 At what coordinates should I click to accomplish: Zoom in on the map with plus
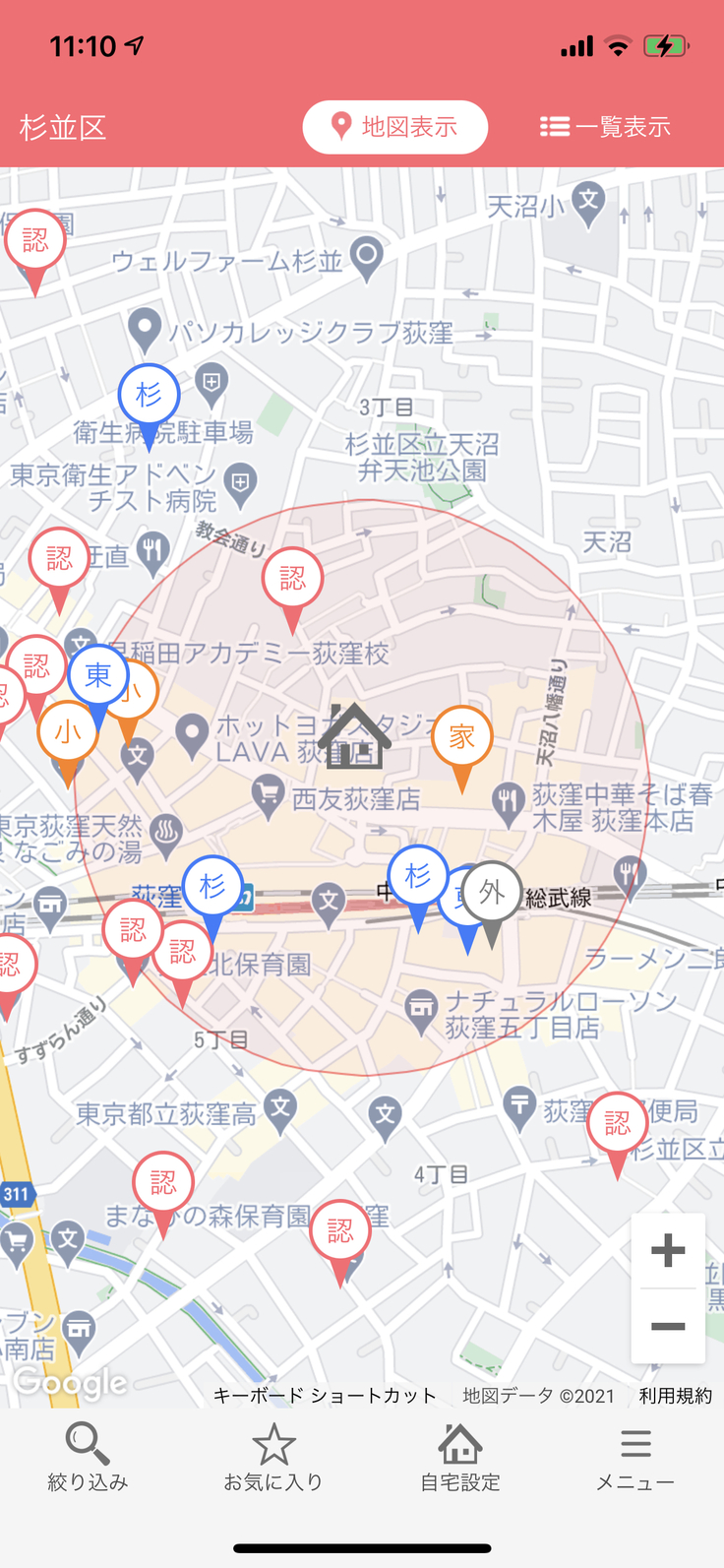click(668, 1251)
